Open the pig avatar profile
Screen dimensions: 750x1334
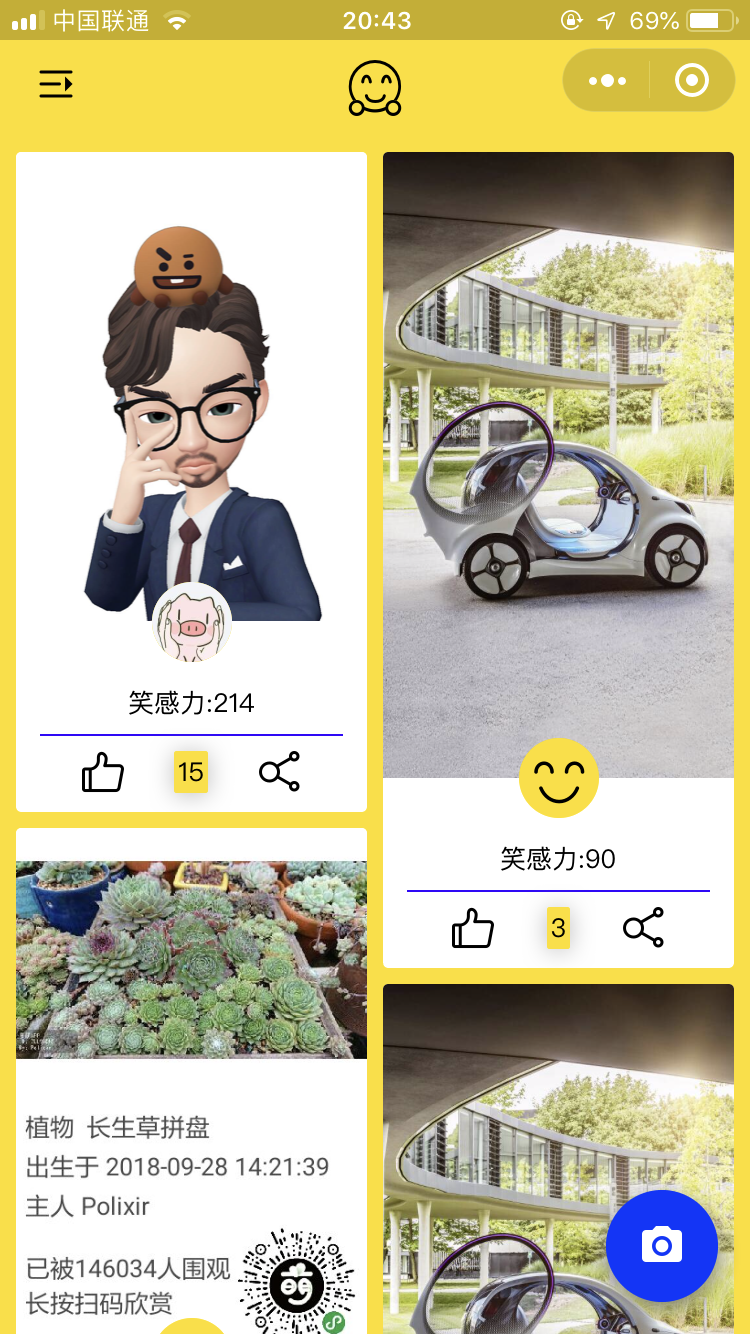pyautogui.click(x=192, y=622)
